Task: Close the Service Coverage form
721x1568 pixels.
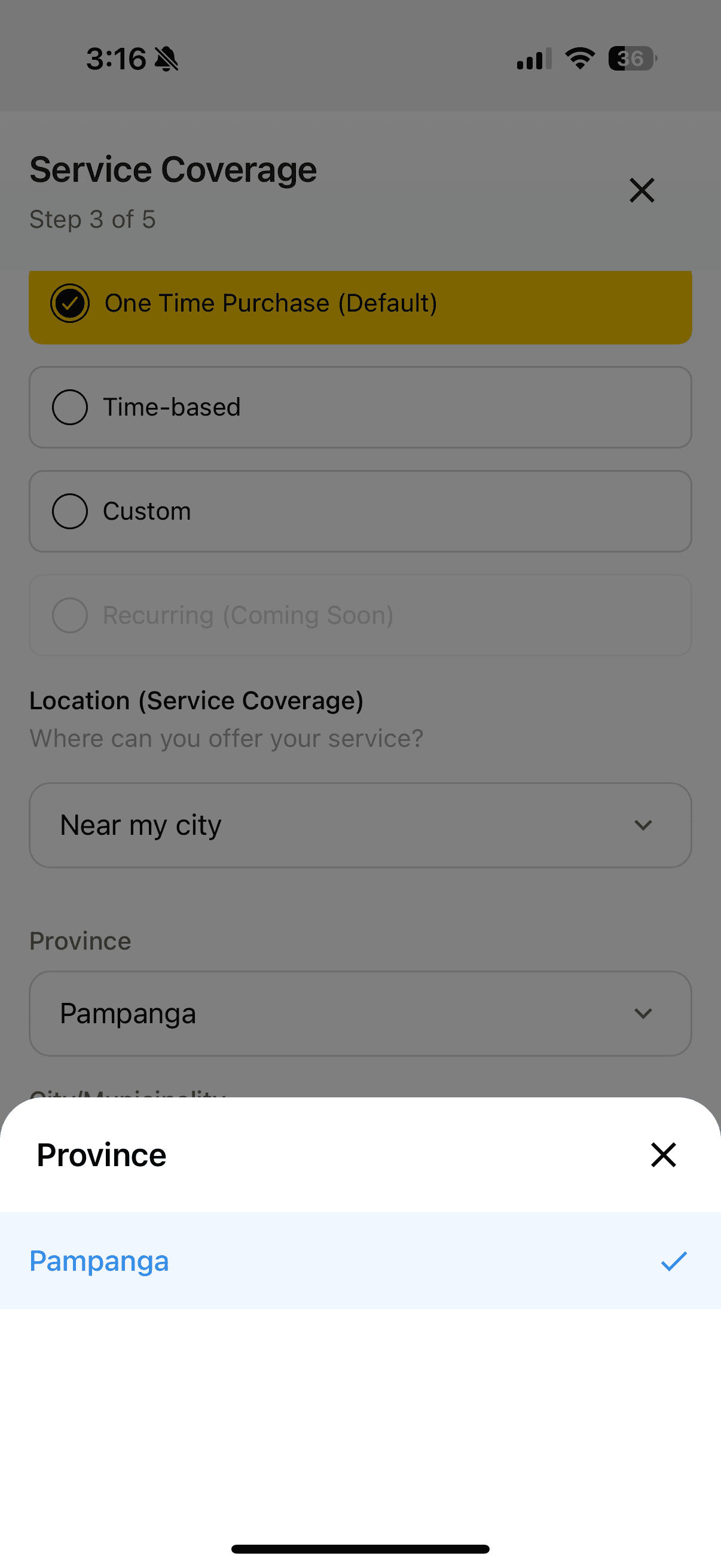Action: coord(641,191)
